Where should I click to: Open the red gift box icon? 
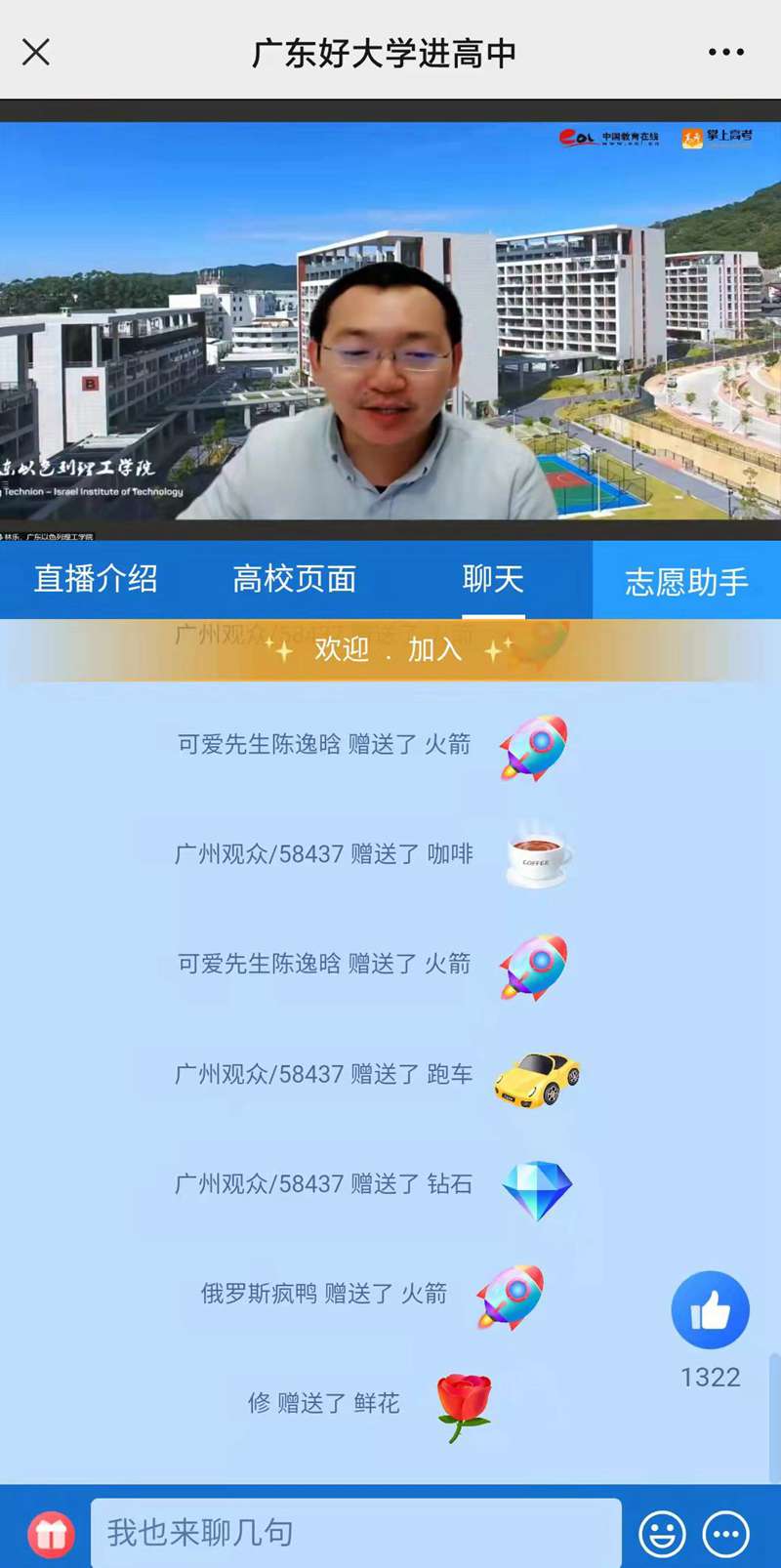[51, 1534]
